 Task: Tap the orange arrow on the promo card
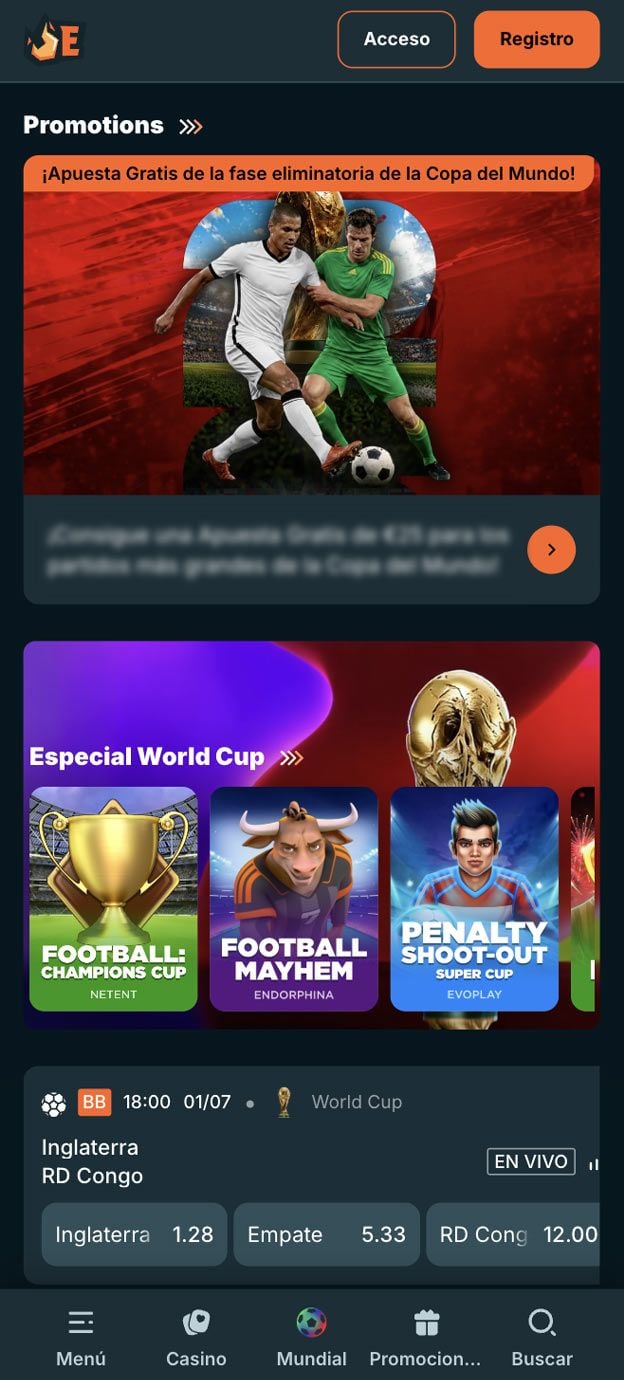coord(551,549)
